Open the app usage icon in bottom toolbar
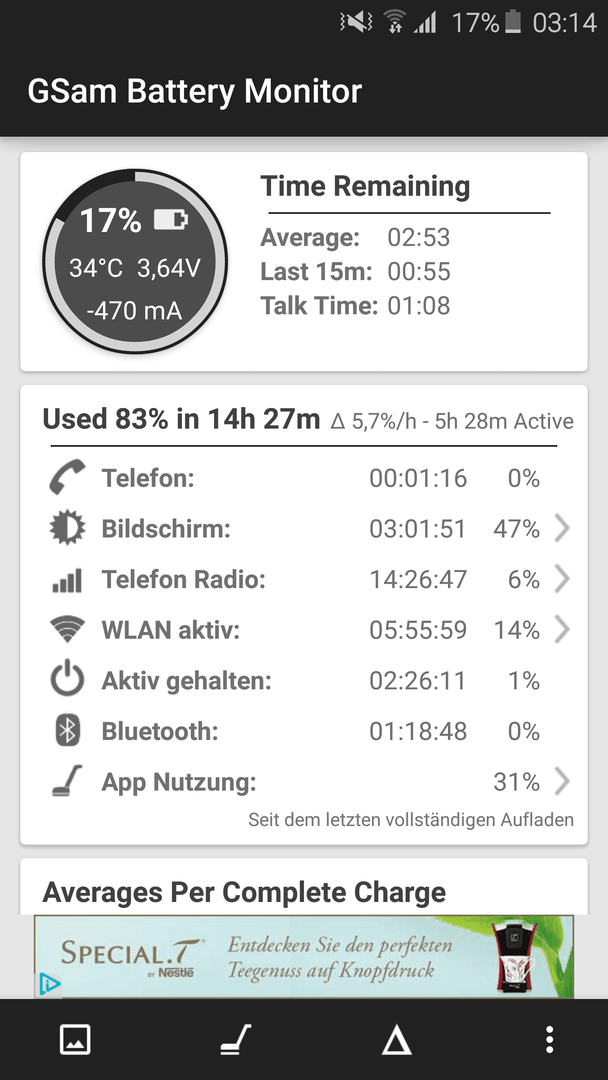The height and width of the screenshot is (1080, 608). pos(235,1039)
